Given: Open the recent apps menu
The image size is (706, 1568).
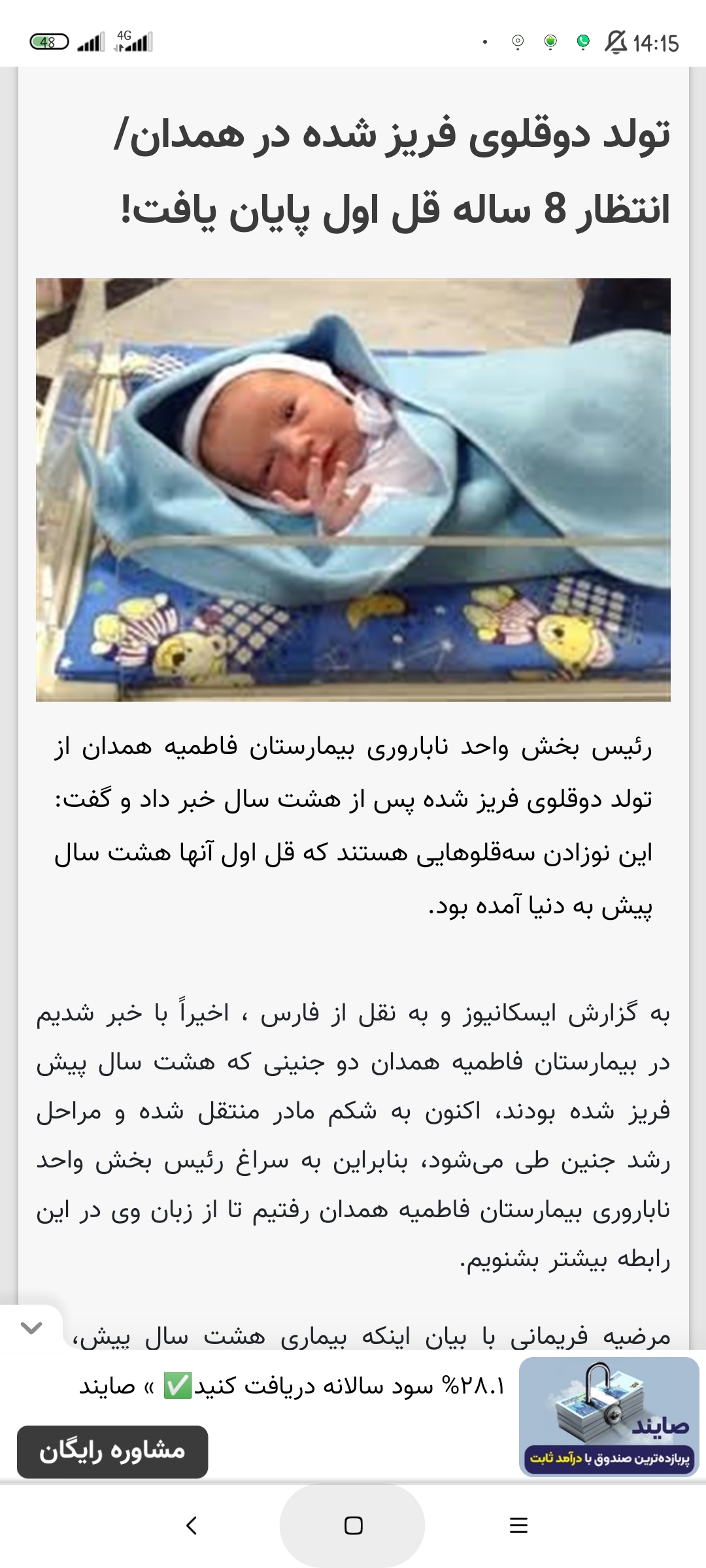Looking at the screenshot, I should click(x=518, y=1525).
